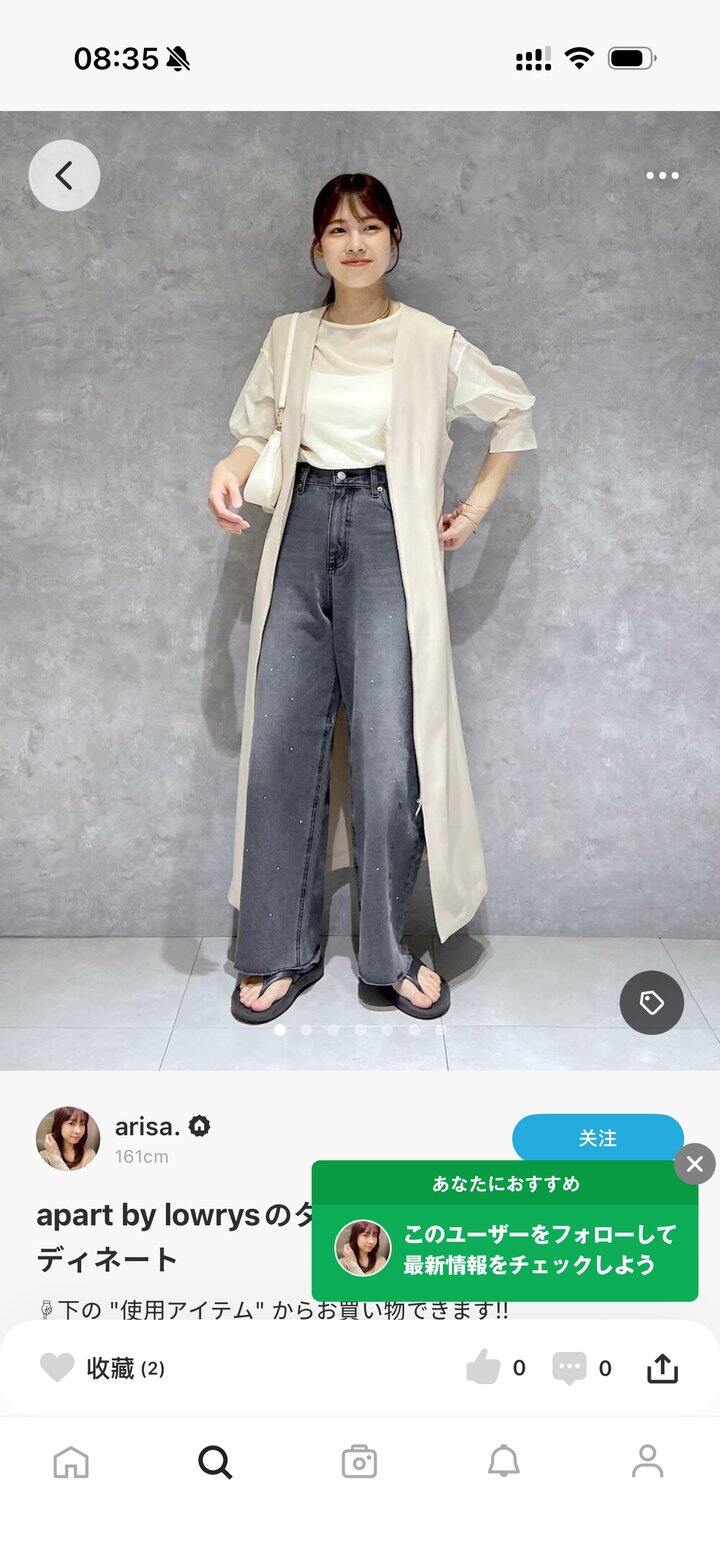Open the notifications bell tab
The image size is (720, 1565).
[x=504, y=1462]
